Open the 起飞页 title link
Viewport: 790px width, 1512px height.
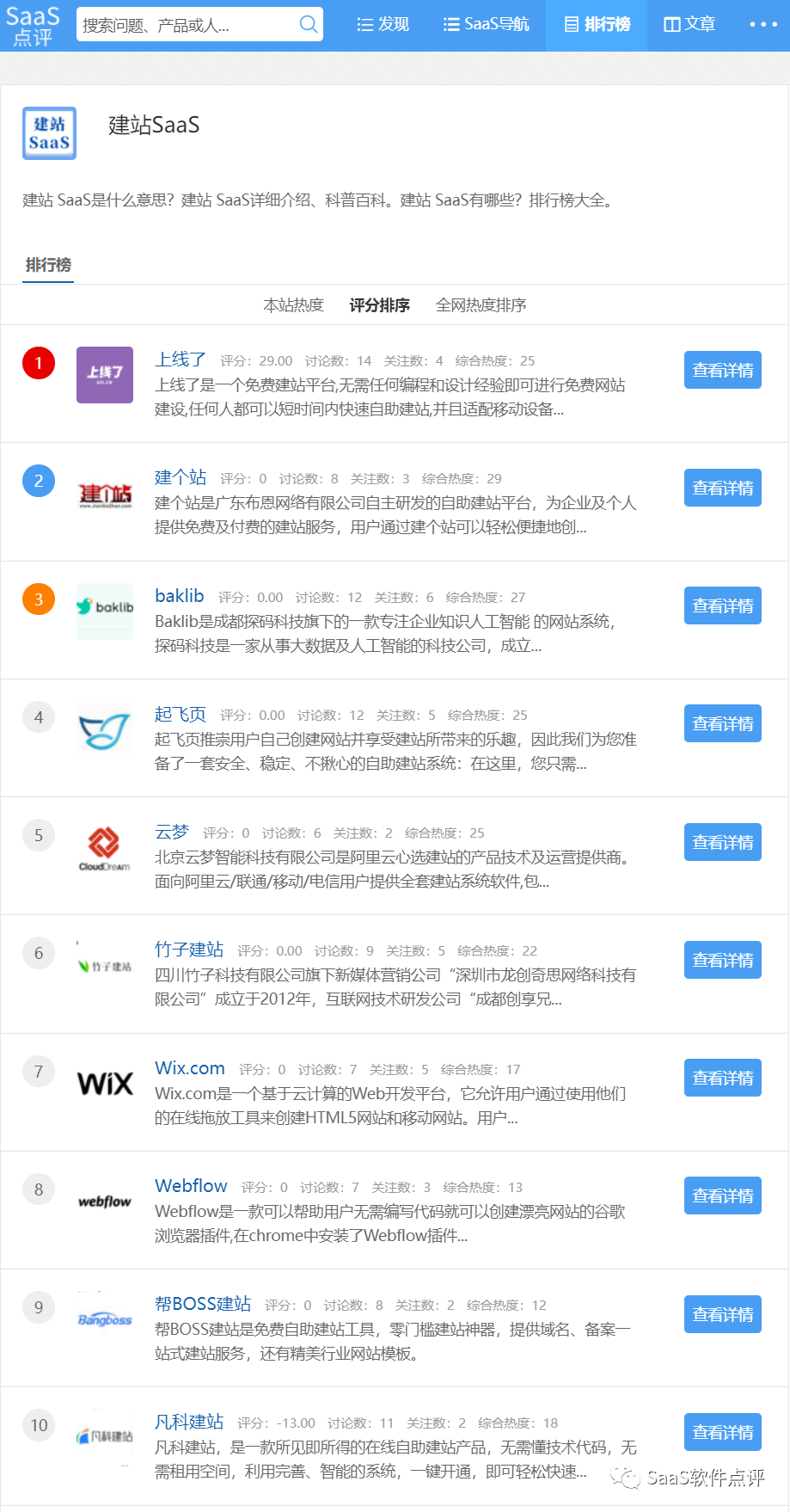[181, 714]
